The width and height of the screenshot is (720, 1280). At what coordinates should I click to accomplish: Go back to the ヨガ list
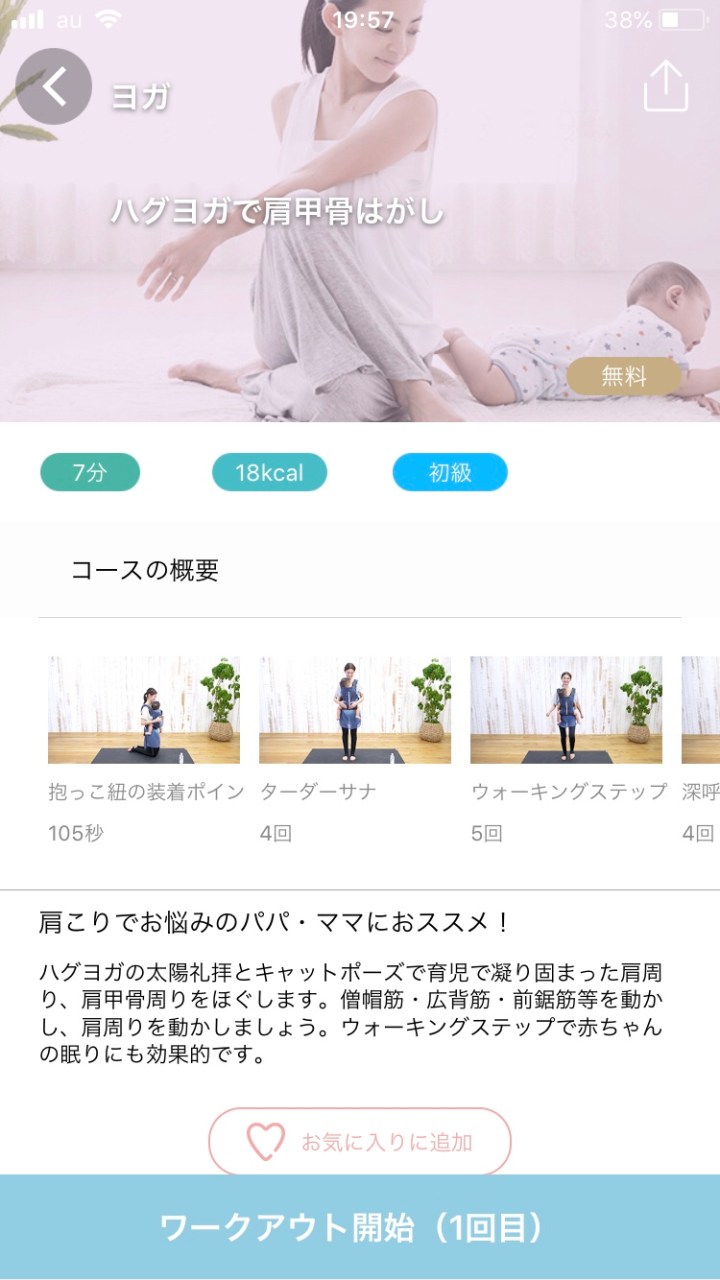tap(54, 87)
